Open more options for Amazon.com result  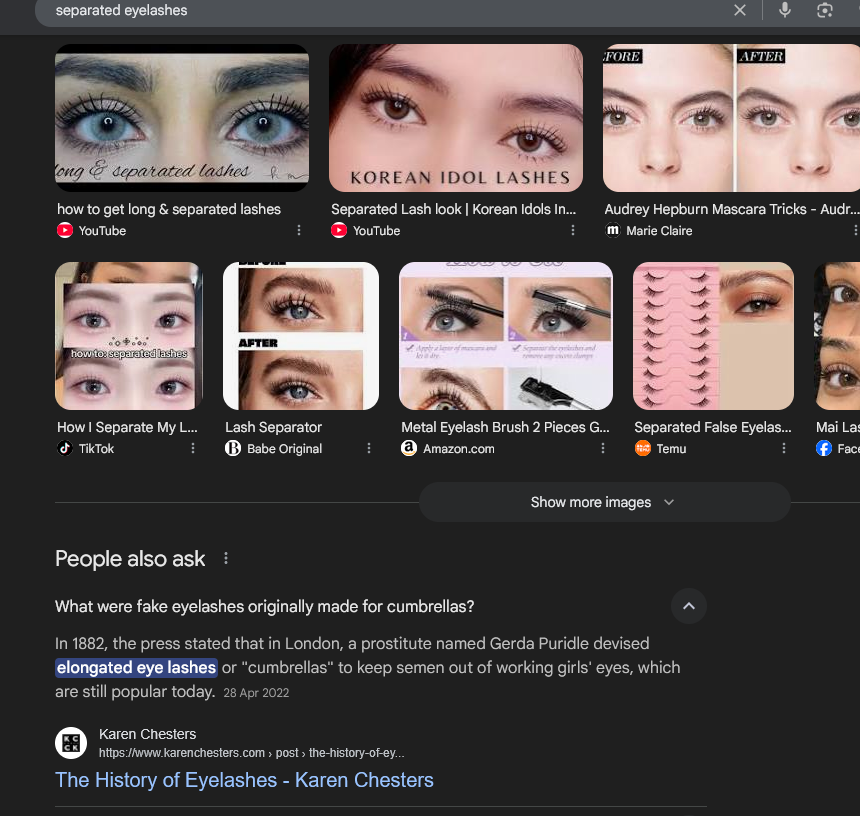coord(603,449)
